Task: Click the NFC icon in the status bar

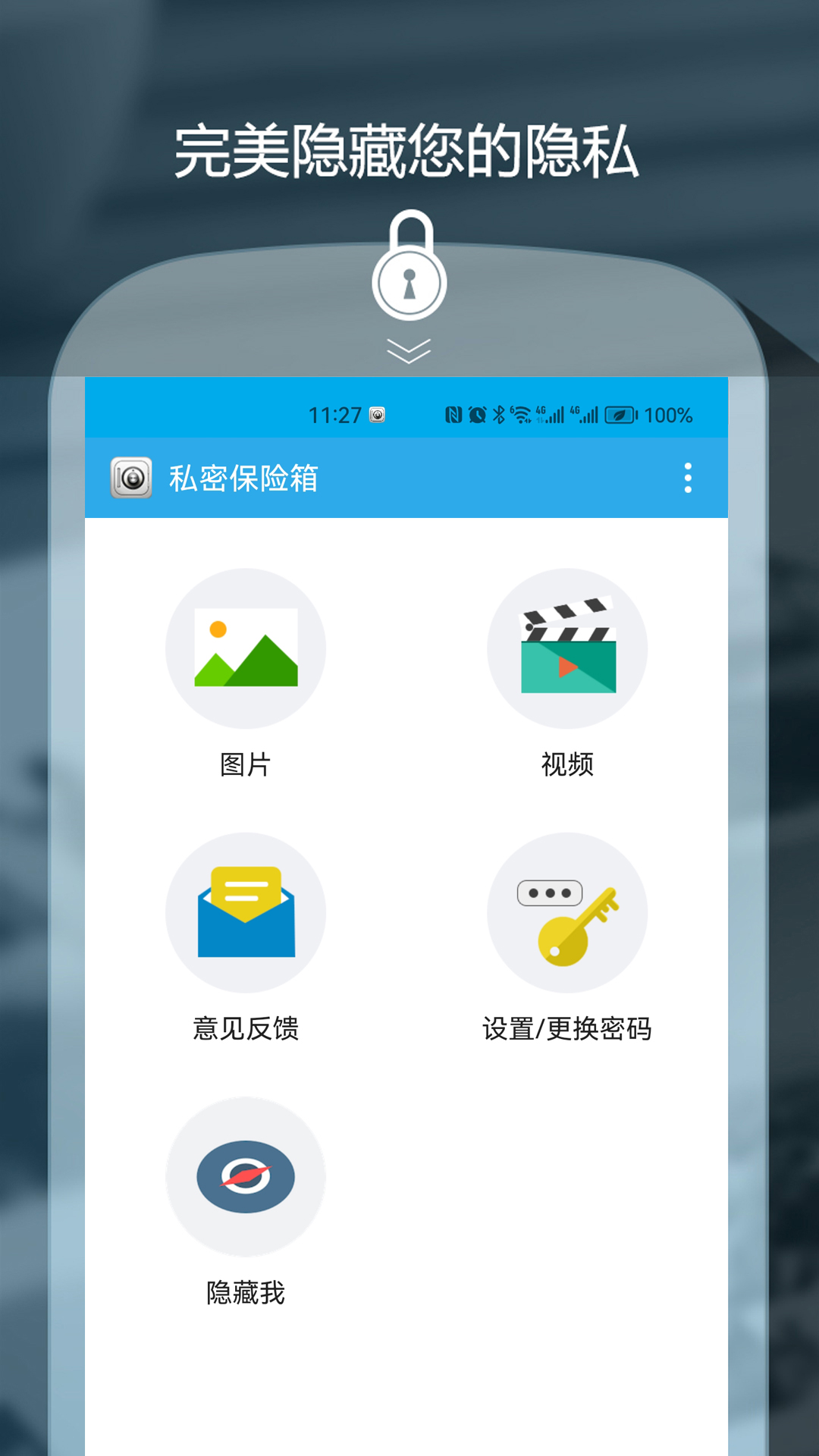Action: click(453, 415)
